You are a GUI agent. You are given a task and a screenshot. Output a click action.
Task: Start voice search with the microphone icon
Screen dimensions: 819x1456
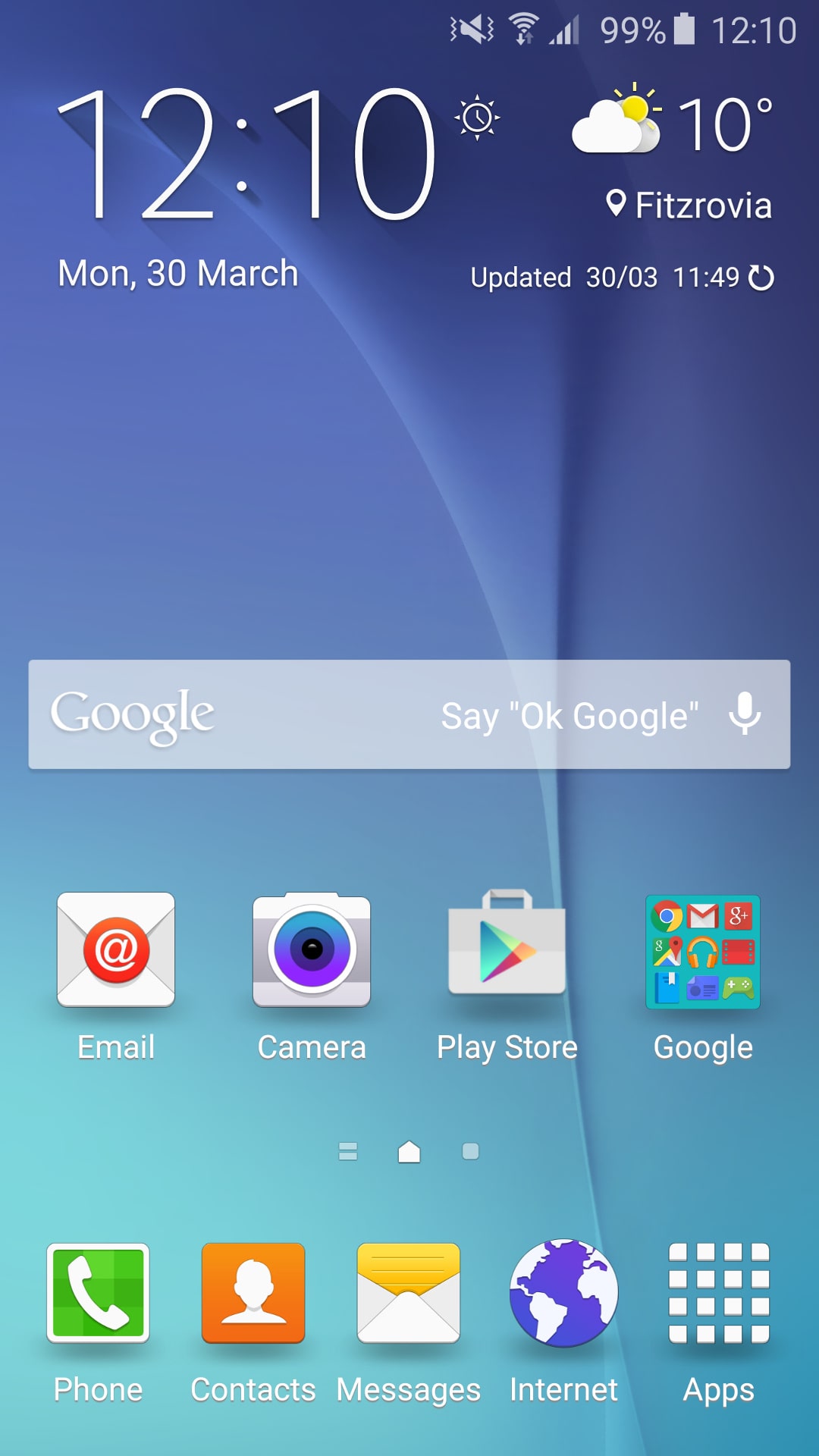[745, 714]
